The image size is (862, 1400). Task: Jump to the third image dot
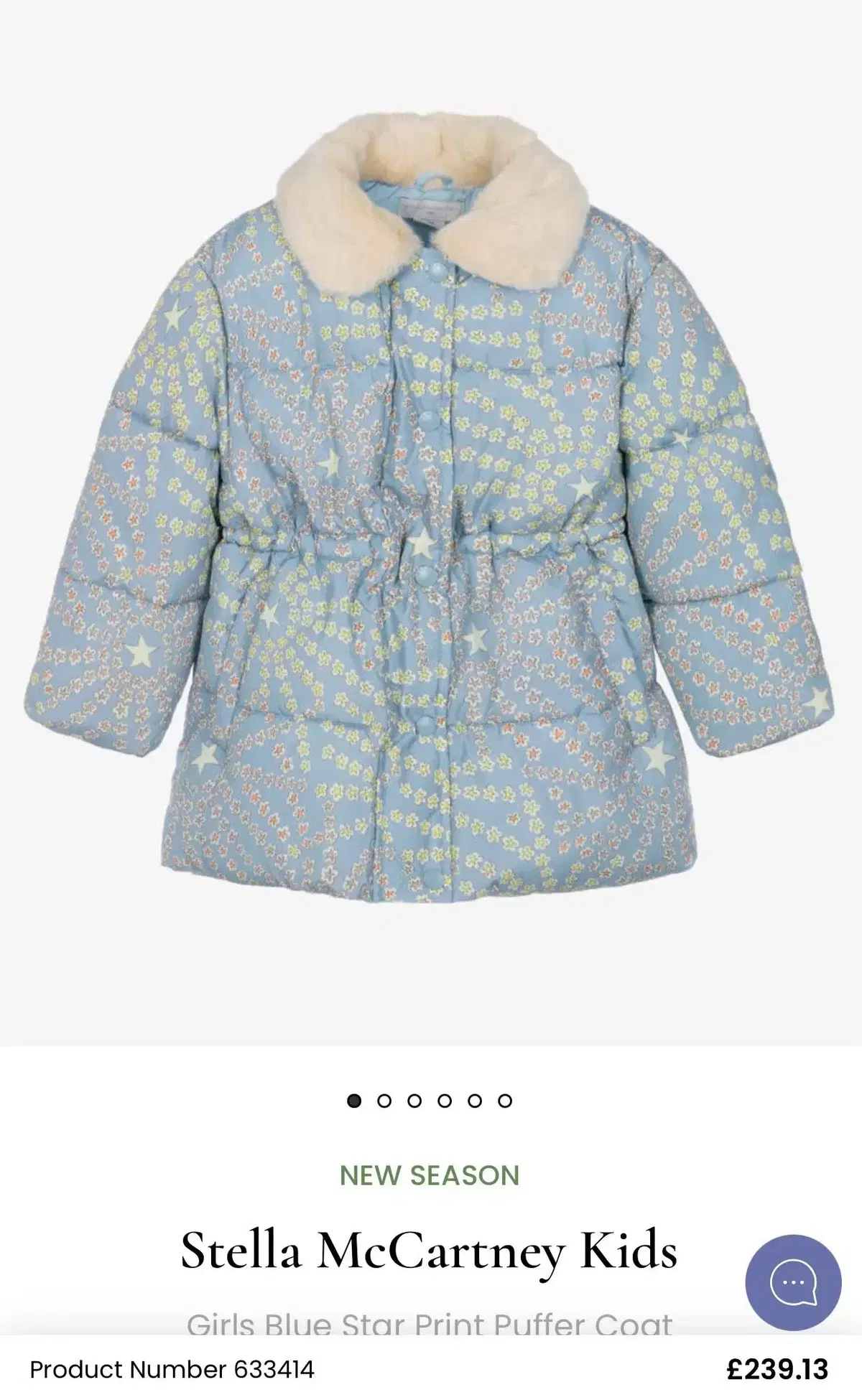414,1101
